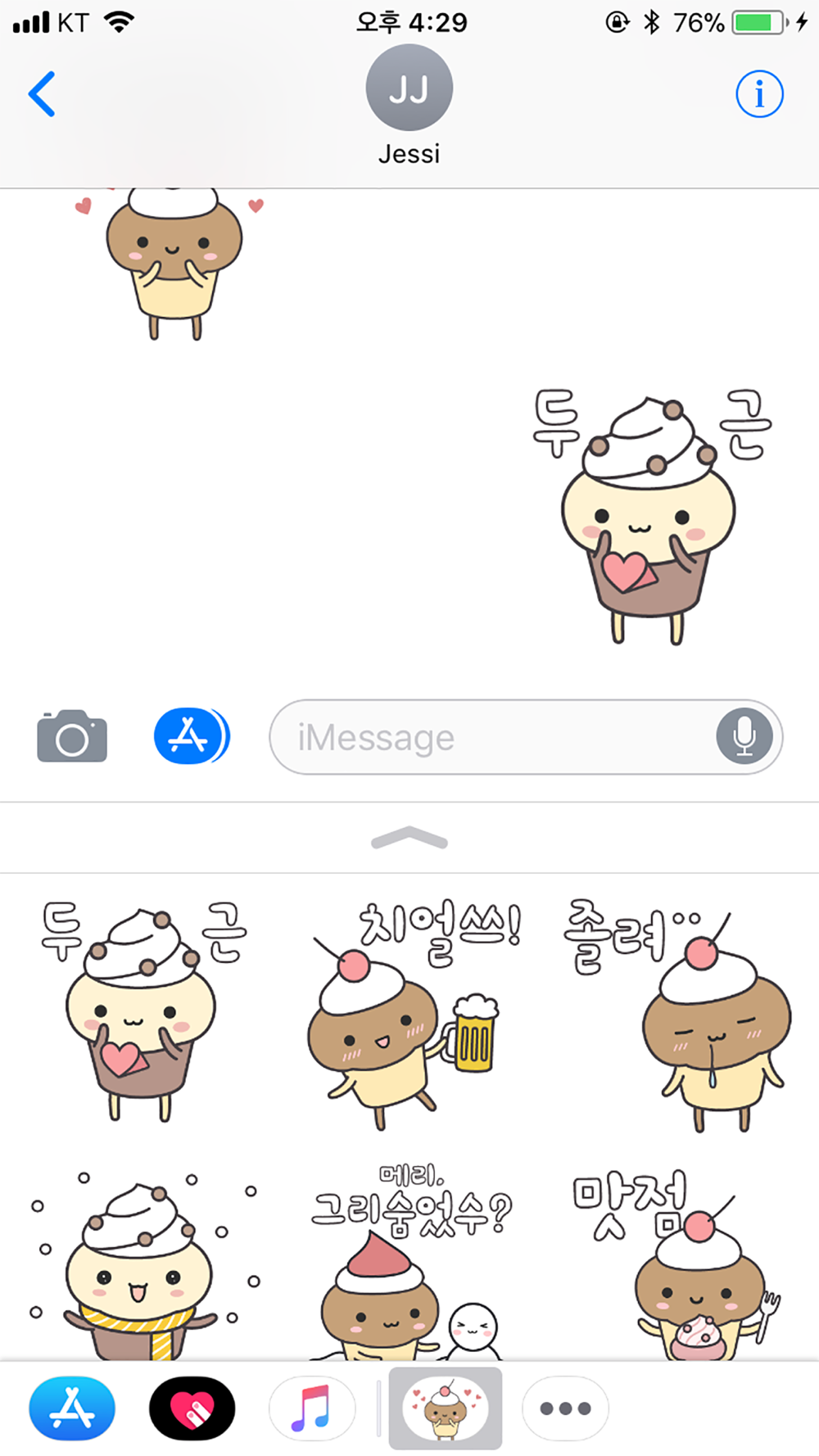Focus the iMessage text field
This screenshot has height=1456, width=819.
tap(491, 737)
